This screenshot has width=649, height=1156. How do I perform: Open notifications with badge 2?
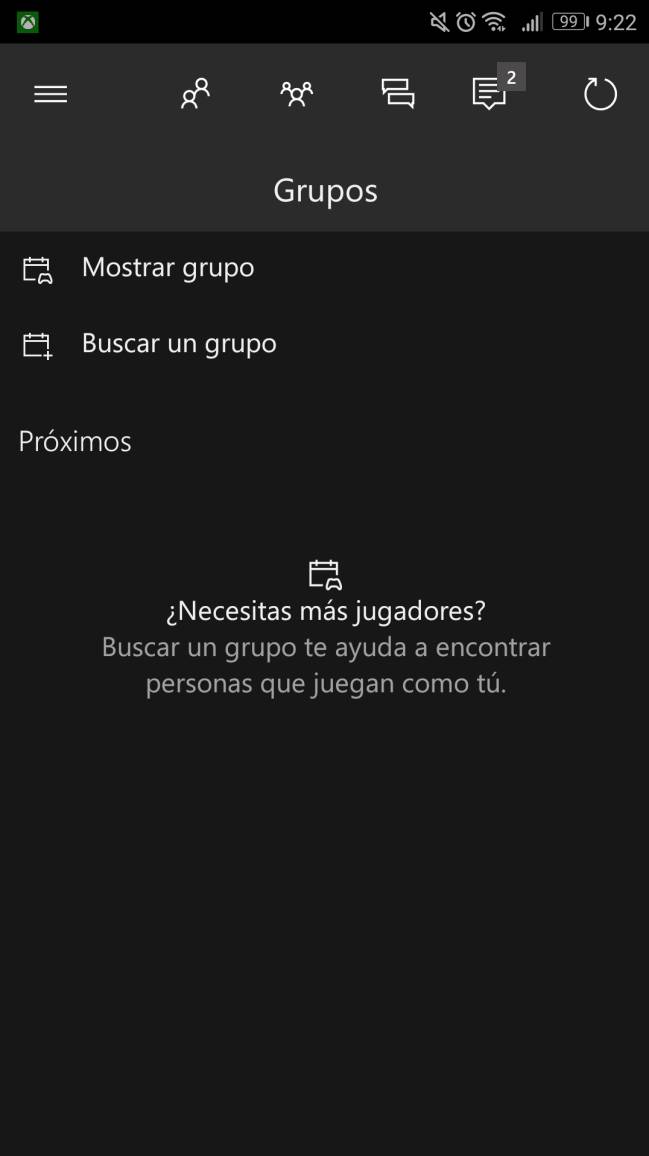(489, 94)
